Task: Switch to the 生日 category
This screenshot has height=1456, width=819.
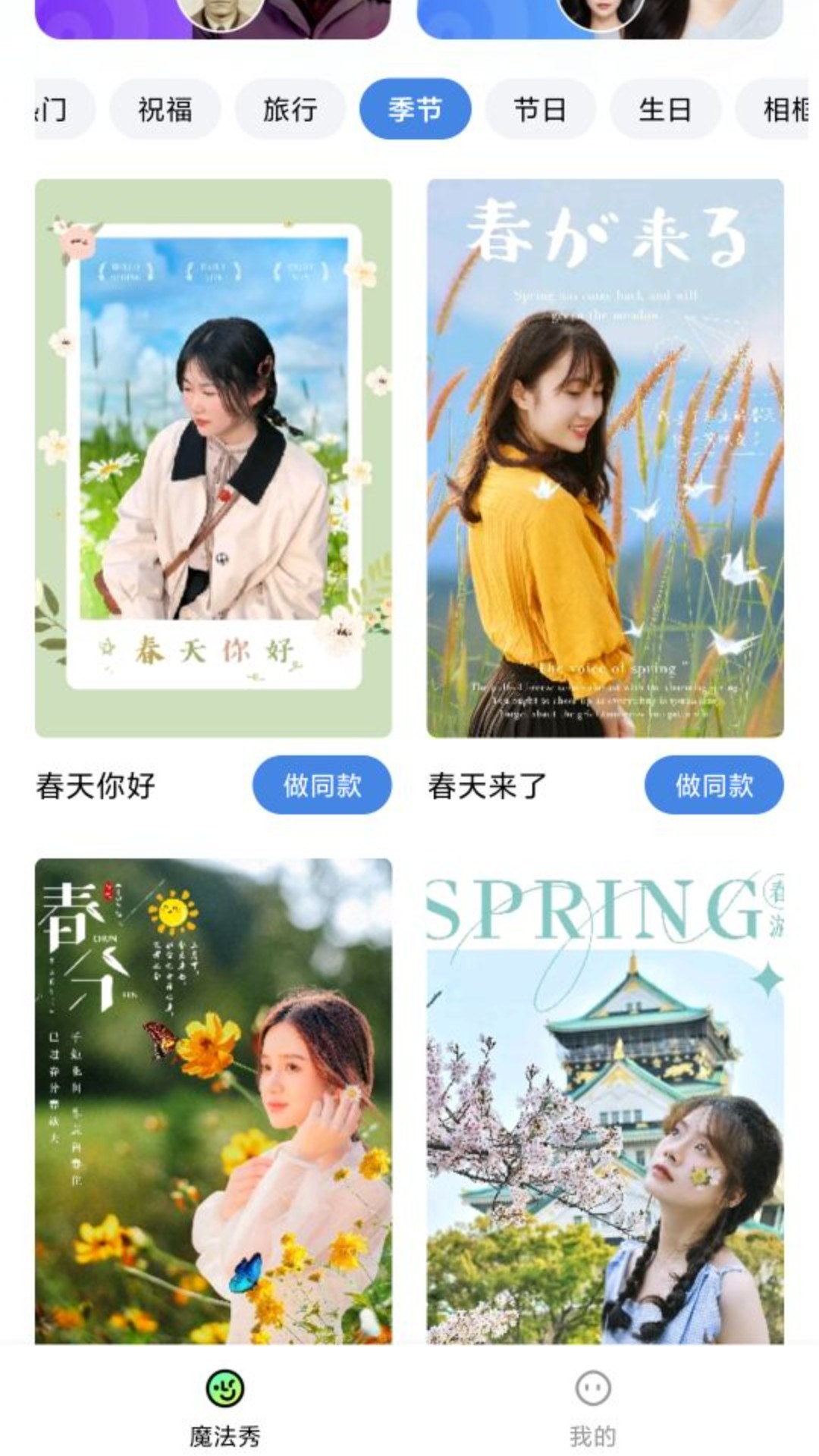Action: pos(664,110)
